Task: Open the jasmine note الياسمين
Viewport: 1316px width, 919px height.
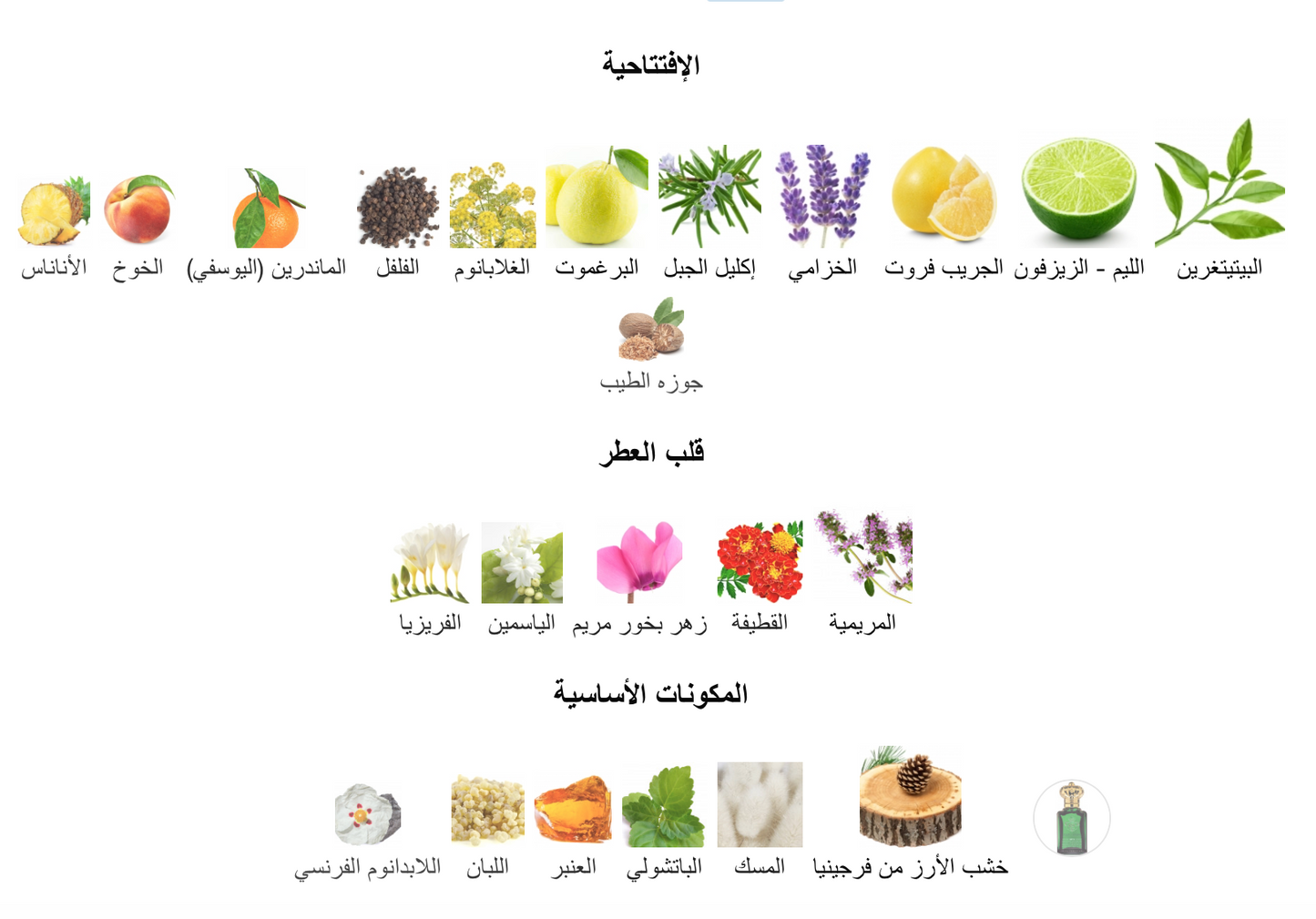Action: [522, 565]
